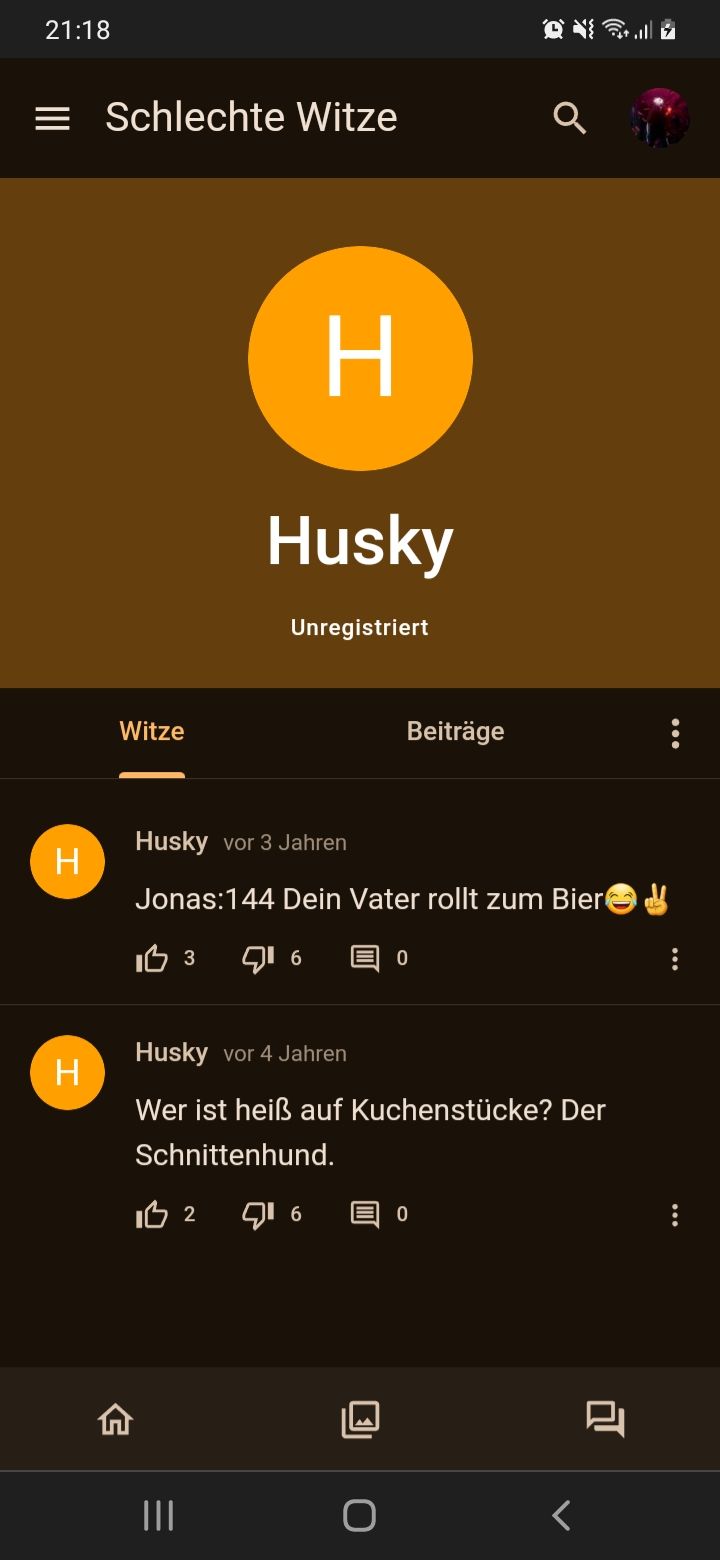This screenshot has height=1560, width=720.
Task: Dislike the Schnittenhund joke
Action: tap(258, 1215)
